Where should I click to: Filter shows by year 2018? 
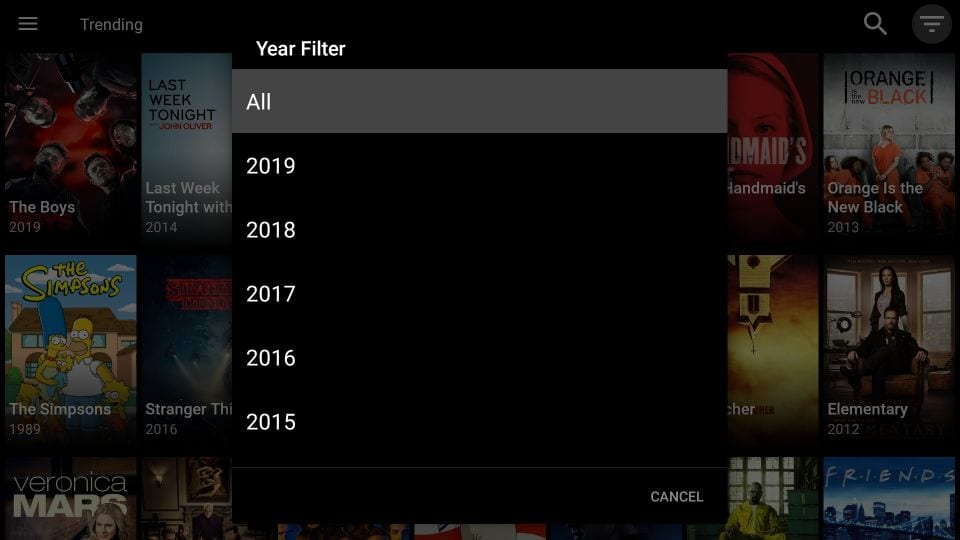479,230
